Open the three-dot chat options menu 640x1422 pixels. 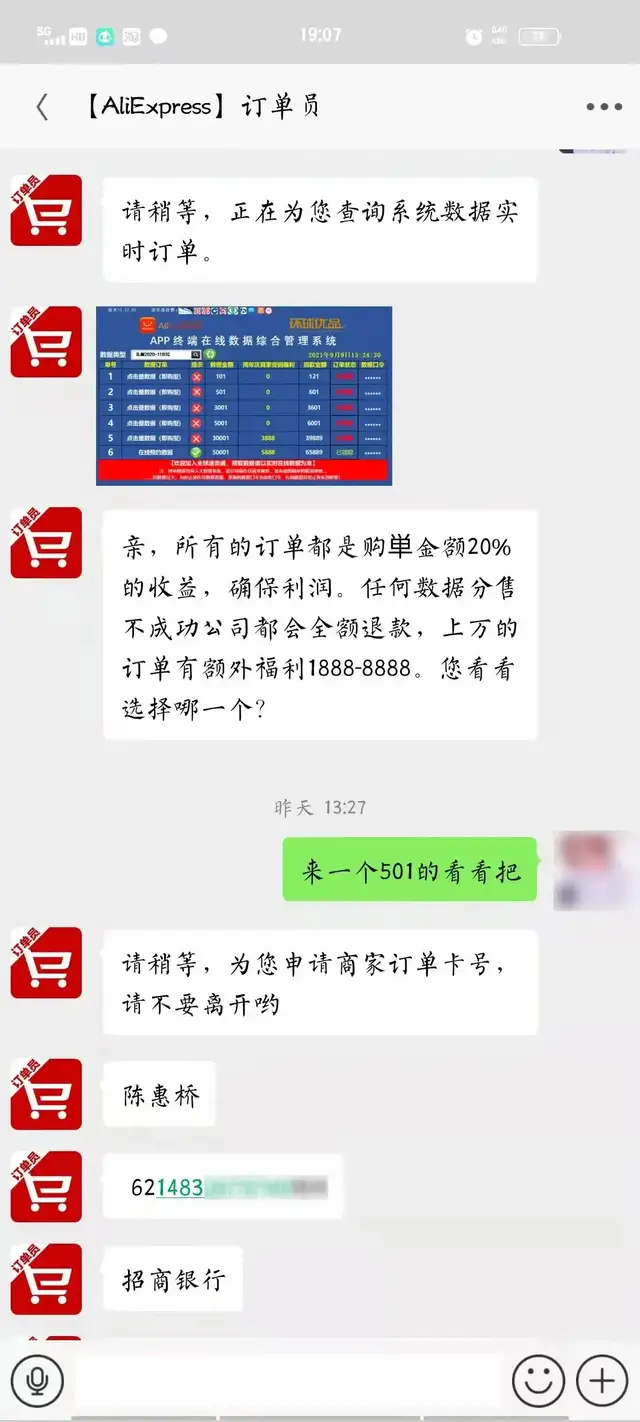click(x=604, y=107)
